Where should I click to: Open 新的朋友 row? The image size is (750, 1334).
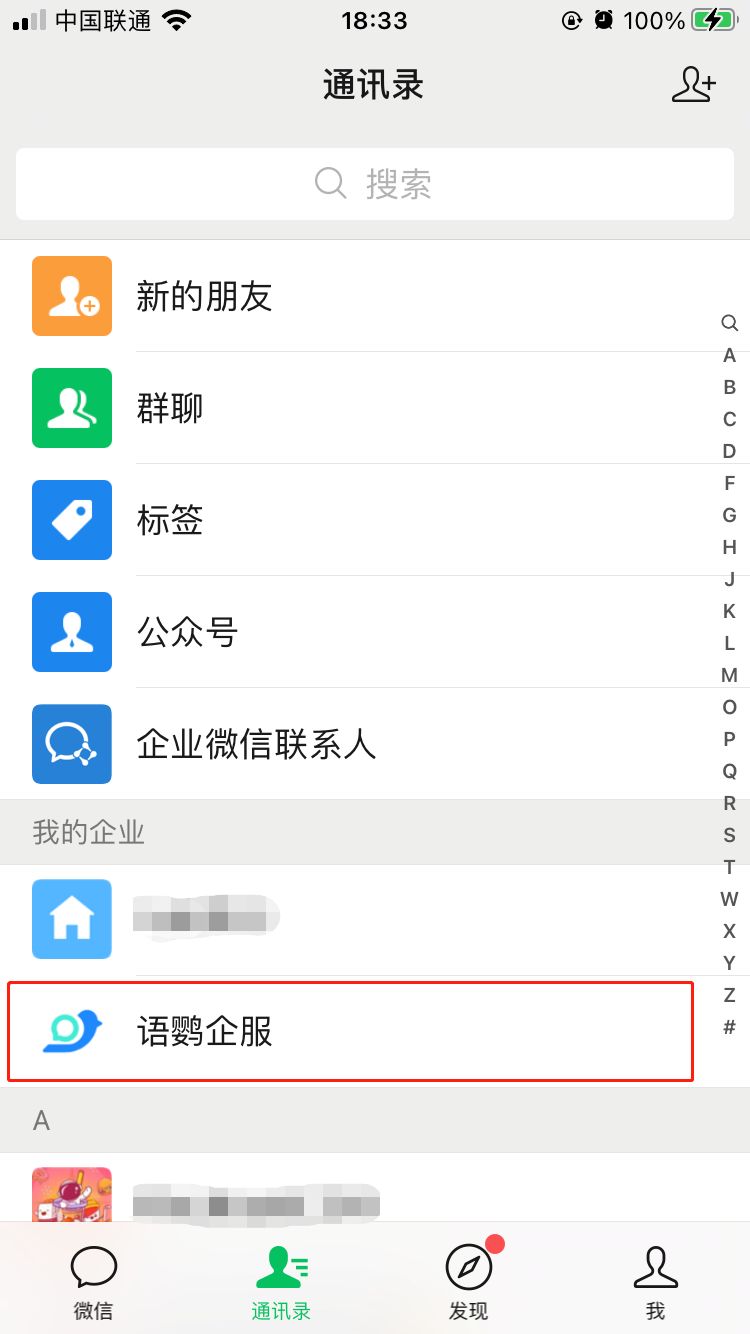(x=375, y=296)
